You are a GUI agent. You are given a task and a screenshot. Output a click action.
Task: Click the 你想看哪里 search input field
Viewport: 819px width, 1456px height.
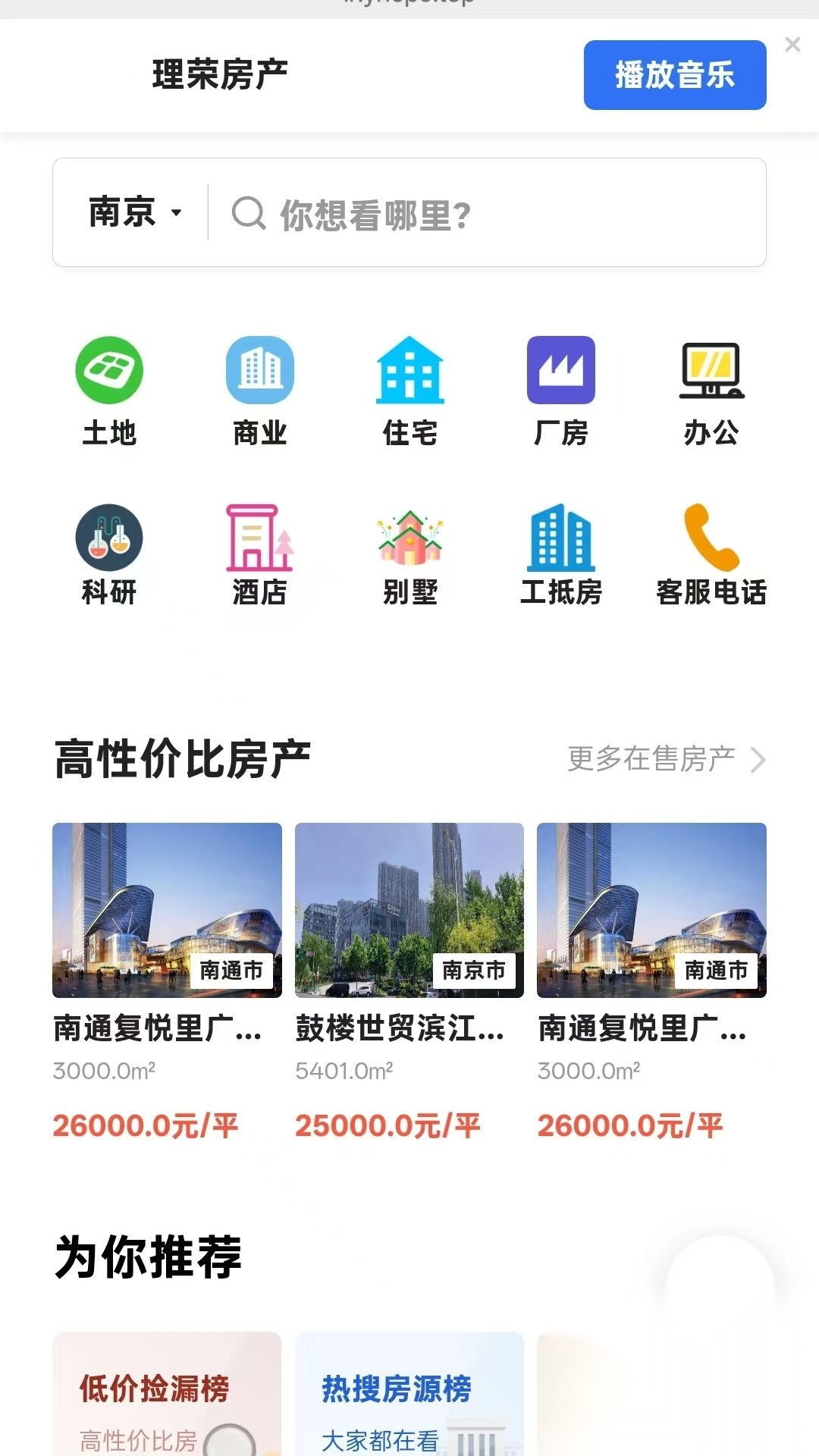pos(455,215)
